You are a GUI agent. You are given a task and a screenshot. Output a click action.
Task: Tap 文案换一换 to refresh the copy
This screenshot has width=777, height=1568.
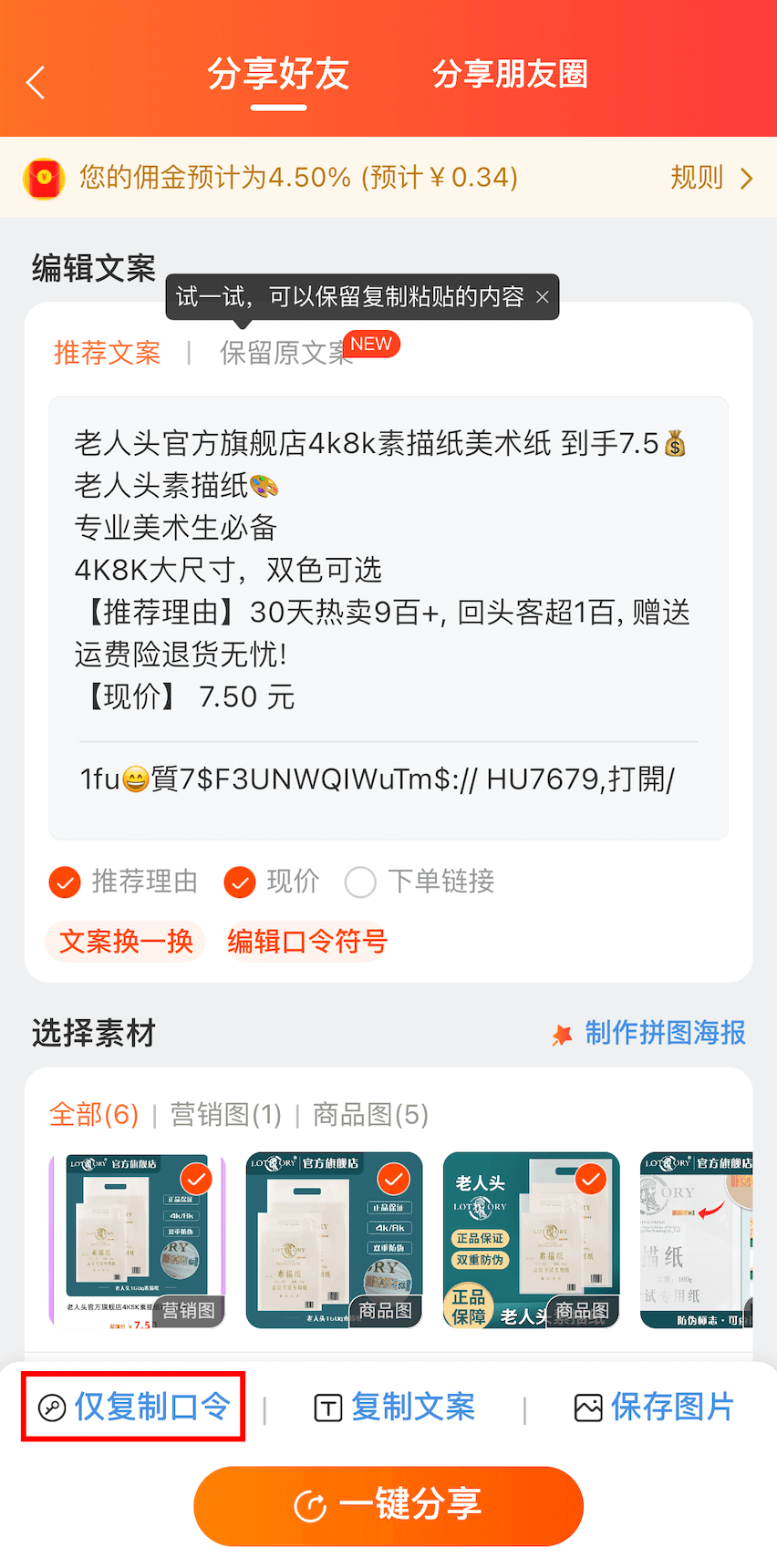126,941
